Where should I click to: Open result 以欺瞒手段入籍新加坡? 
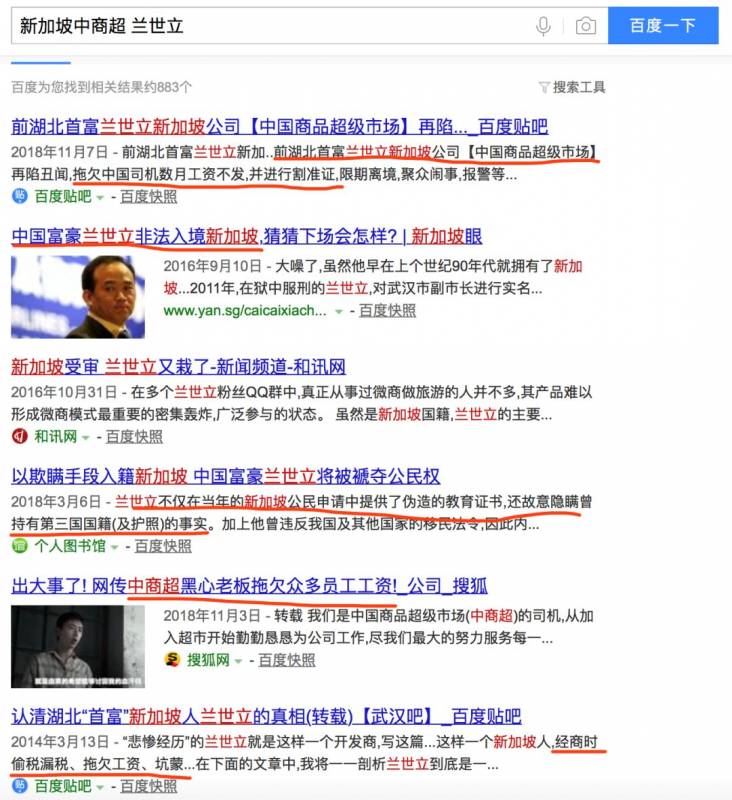click(225, 476)
